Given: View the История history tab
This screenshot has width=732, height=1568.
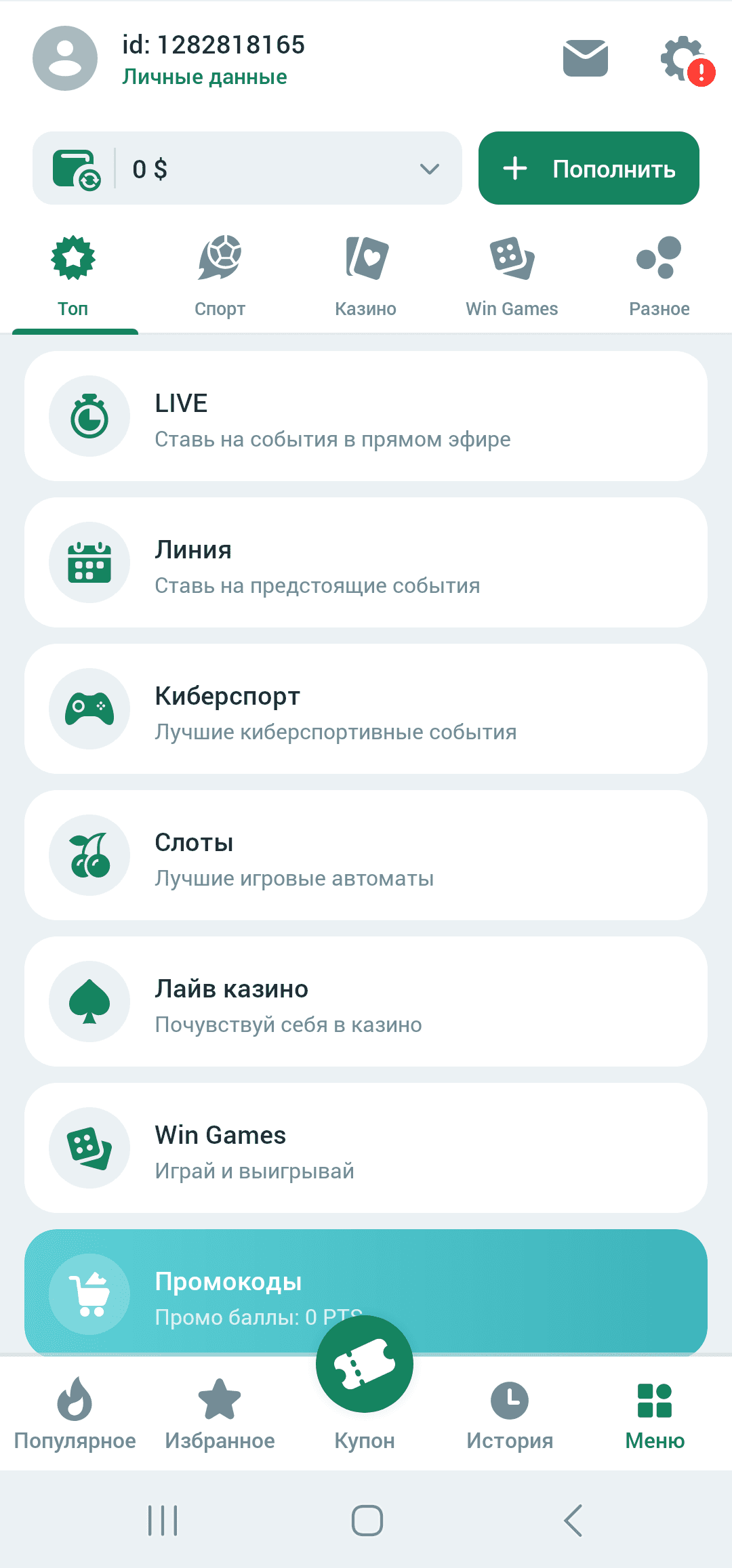Looking at the screenshot, I should coord(510,1414).
